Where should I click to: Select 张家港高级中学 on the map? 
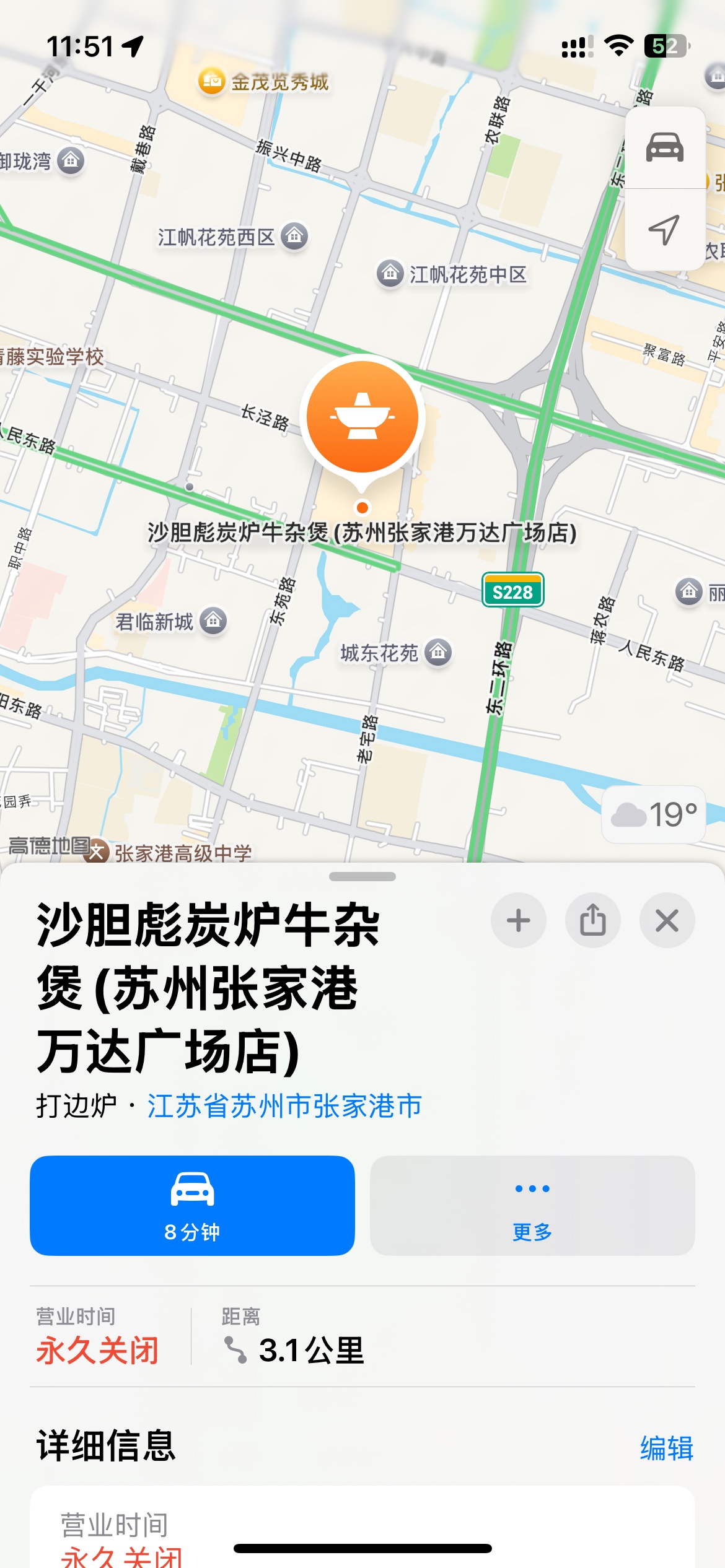(183, 853)
